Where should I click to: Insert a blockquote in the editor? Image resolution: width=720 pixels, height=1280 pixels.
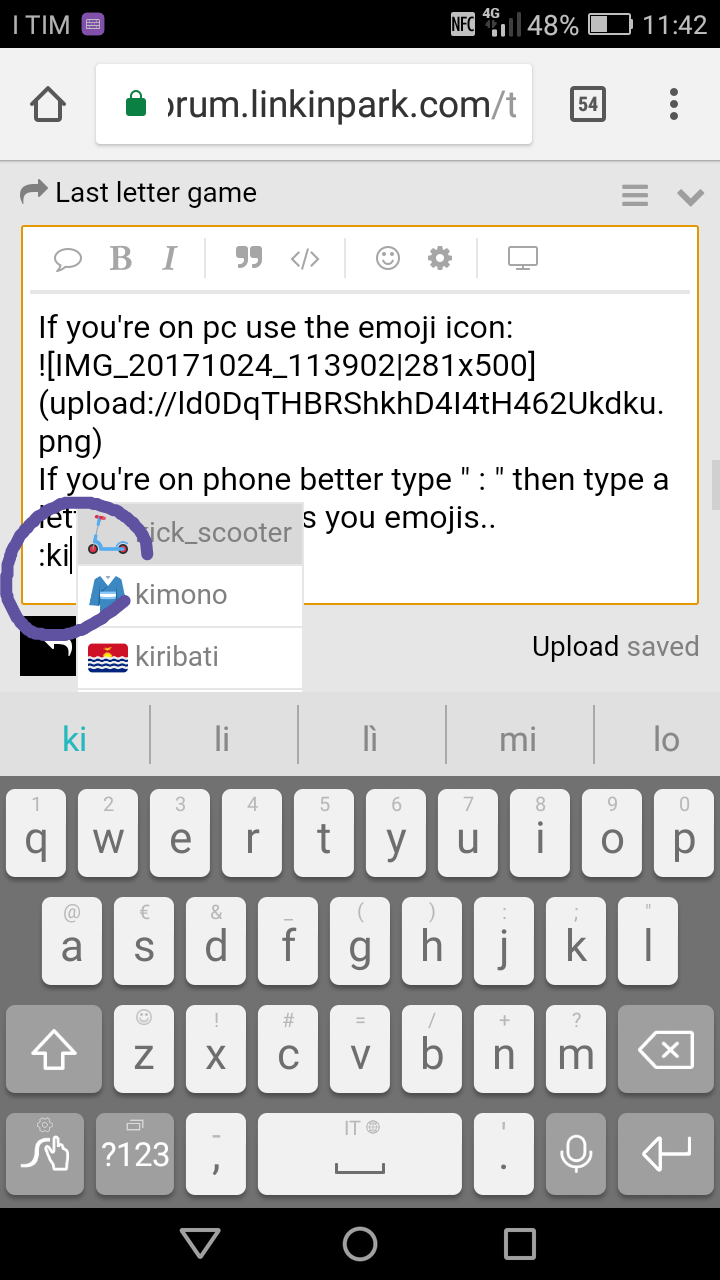click(248, 258)
